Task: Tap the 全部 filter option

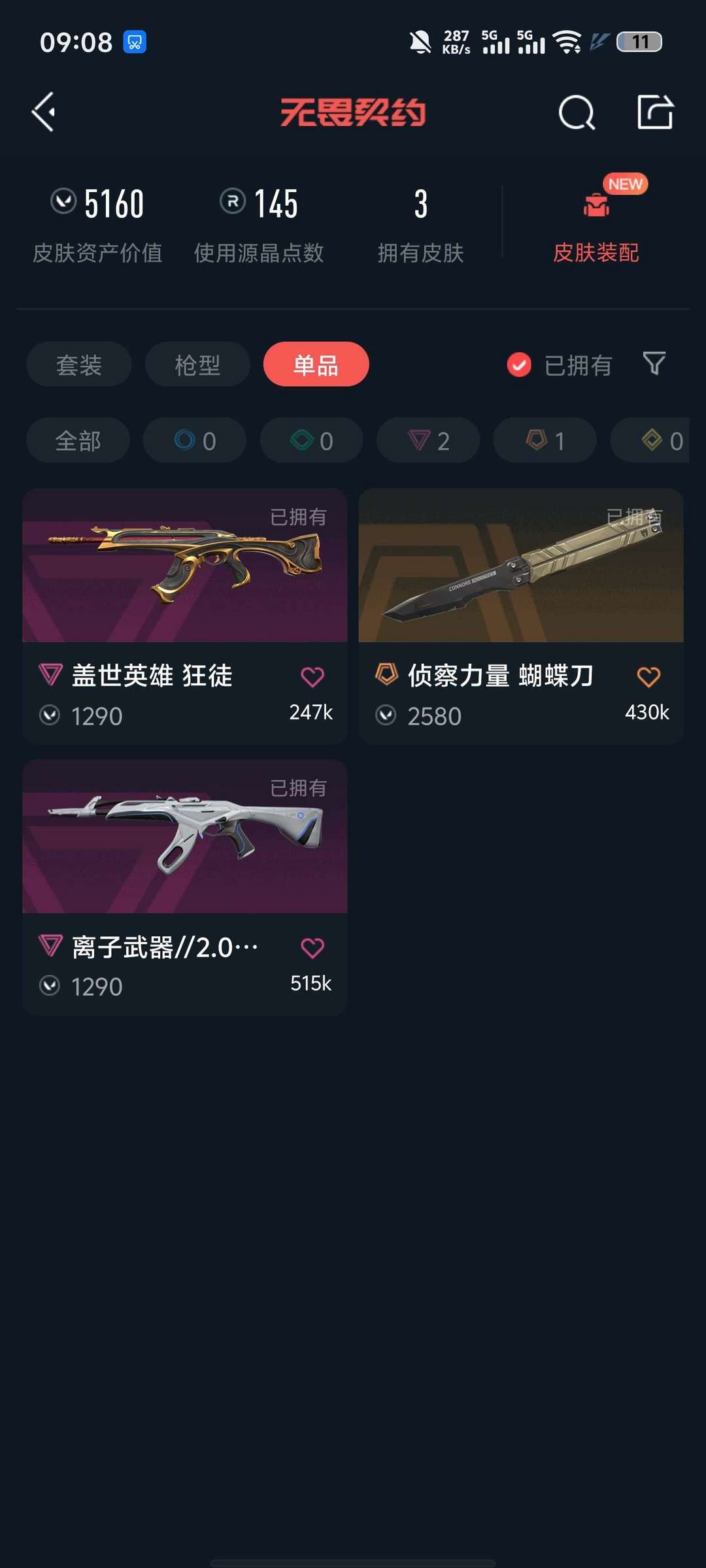Action: coord(77,440)
